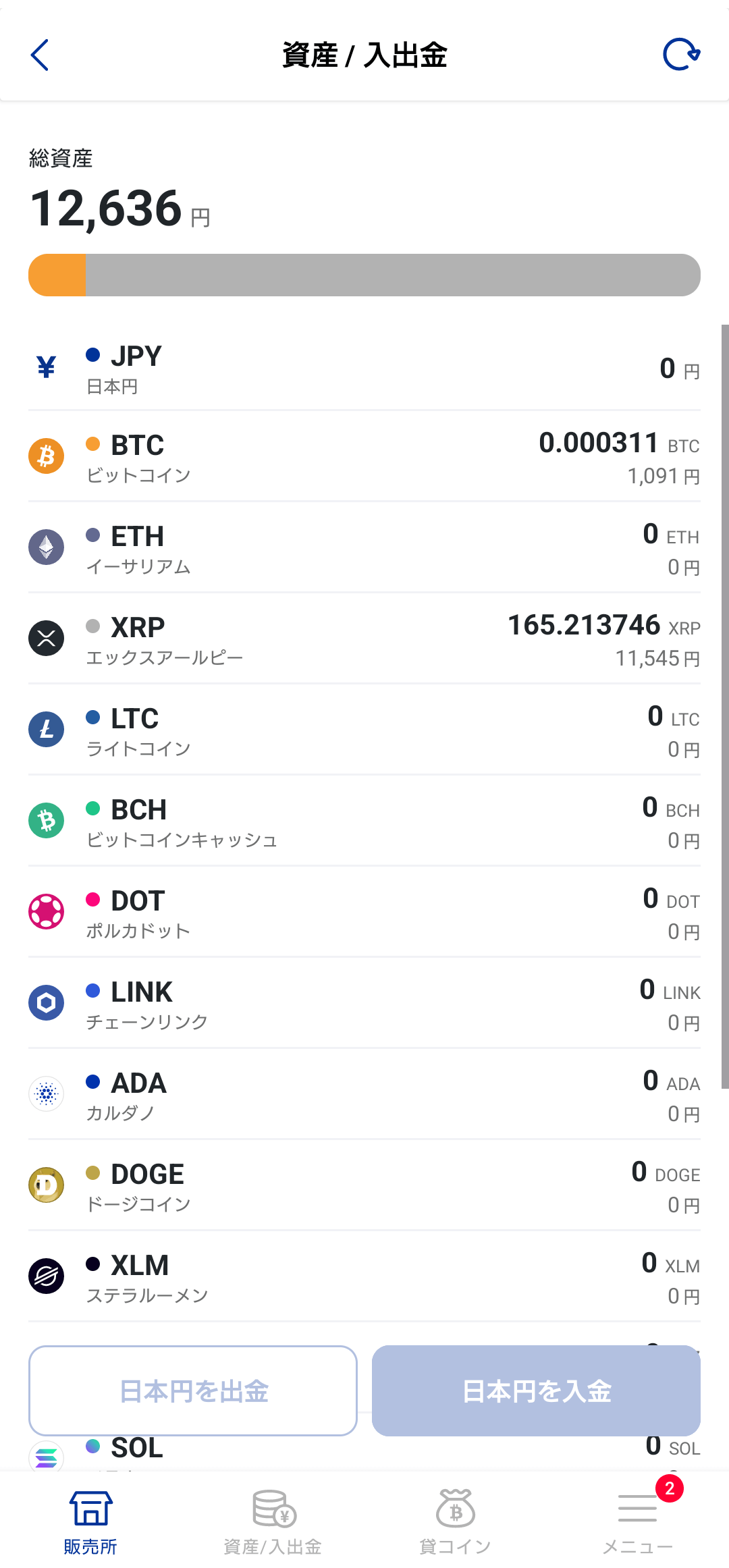This screenshot has width=729, height=1568.
Task: Select the Dogecoin coin icon
Action: click(x=46, y=1185)
